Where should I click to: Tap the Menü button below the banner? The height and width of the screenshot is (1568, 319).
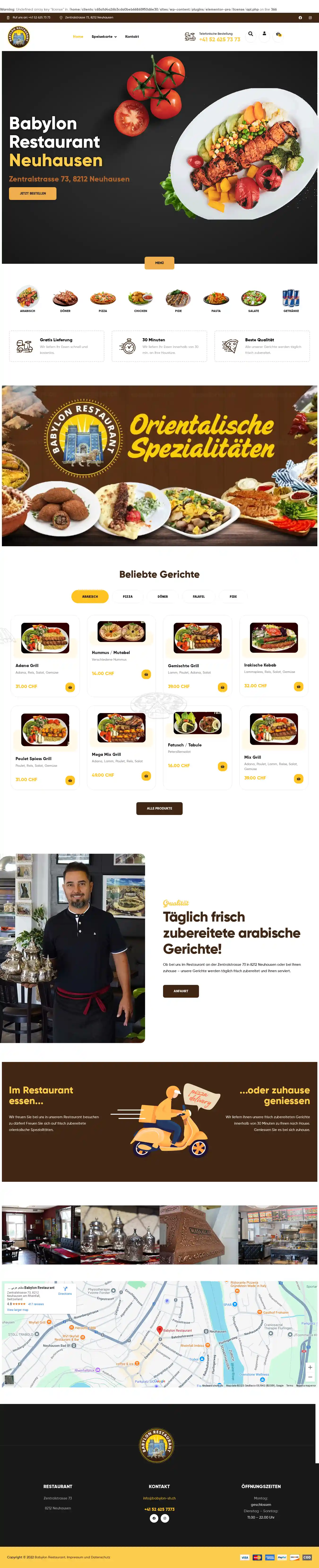pos(159,263)
